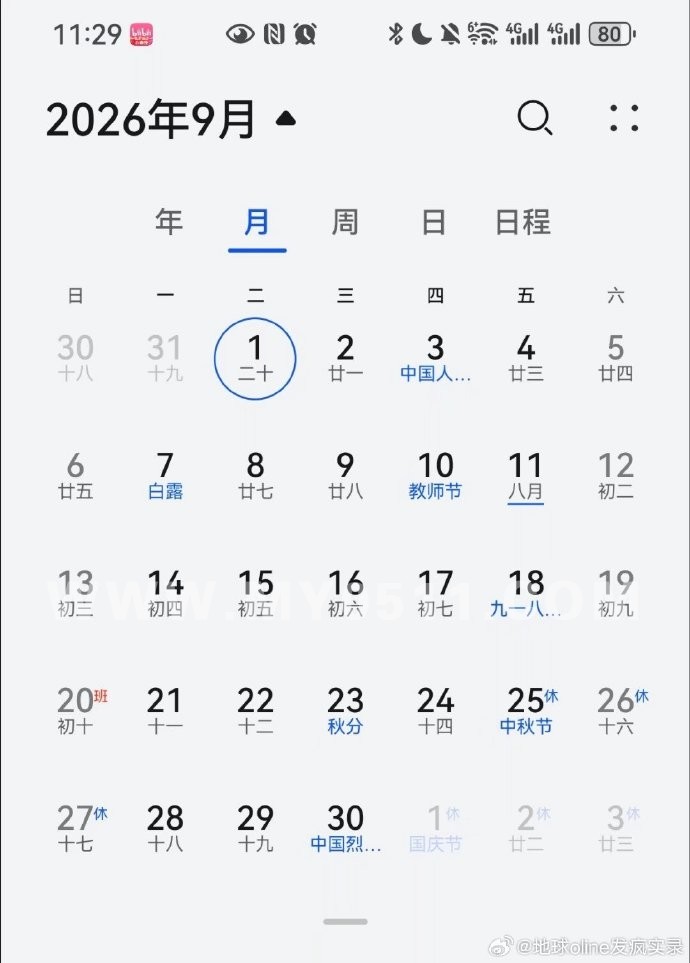Switch to the 日 view tab

(x=434, y=222)
